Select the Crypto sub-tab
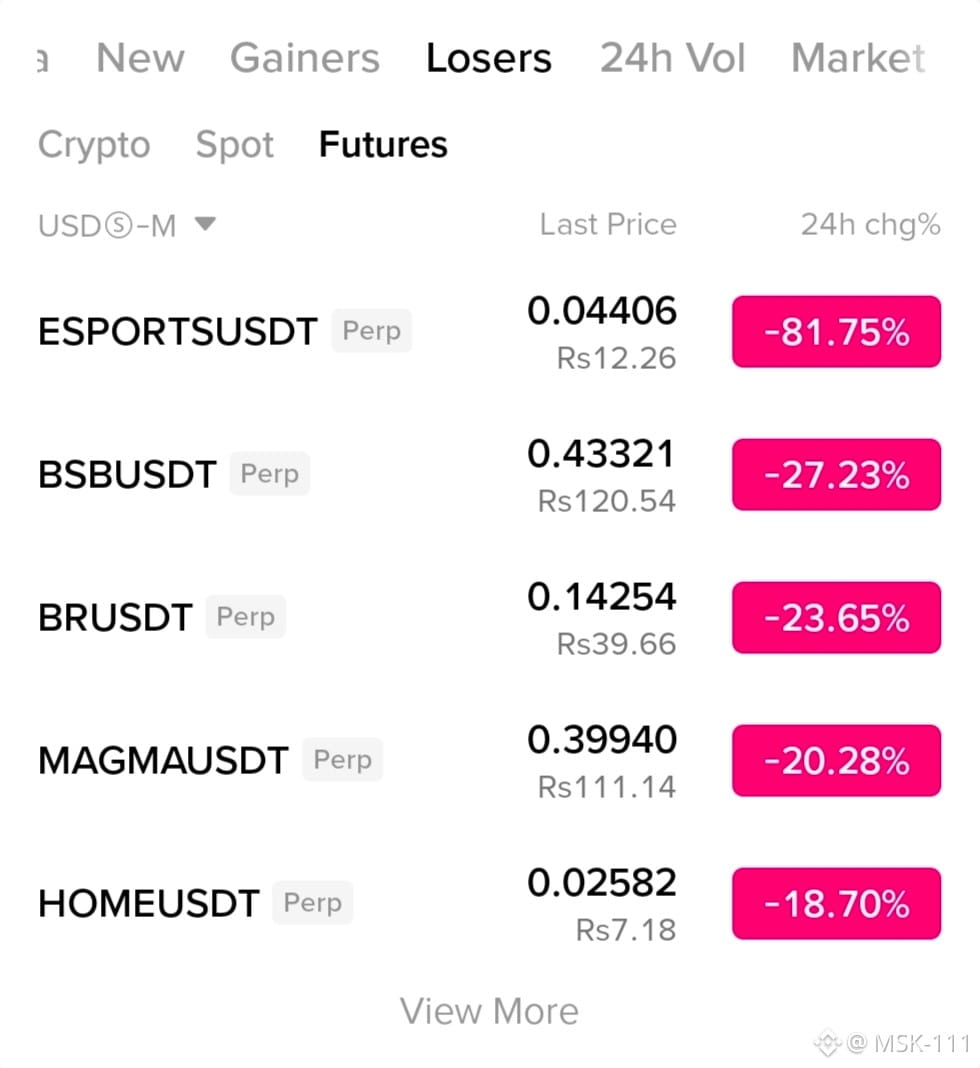This screenshot has height=1068, width=980. [x=94, y=144]
